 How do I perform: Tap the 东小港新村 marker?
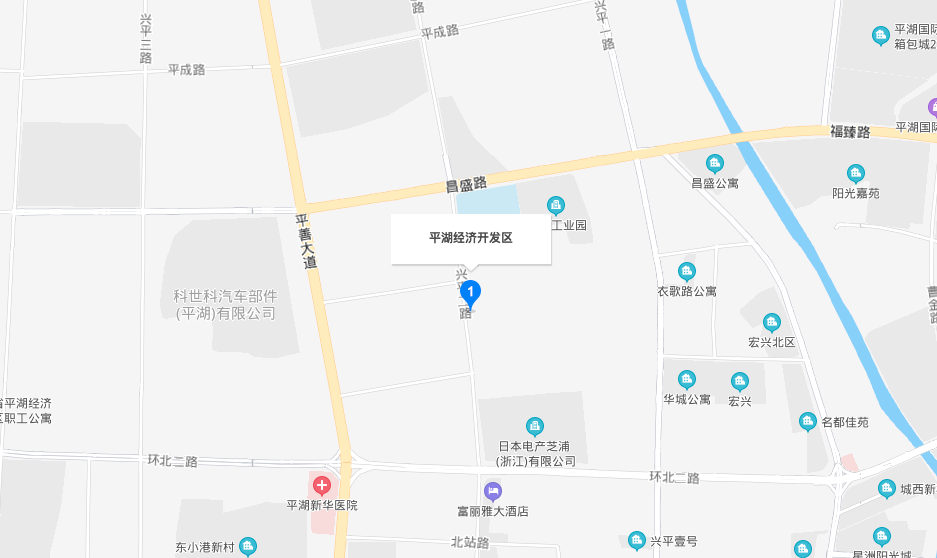pos(248,547)
